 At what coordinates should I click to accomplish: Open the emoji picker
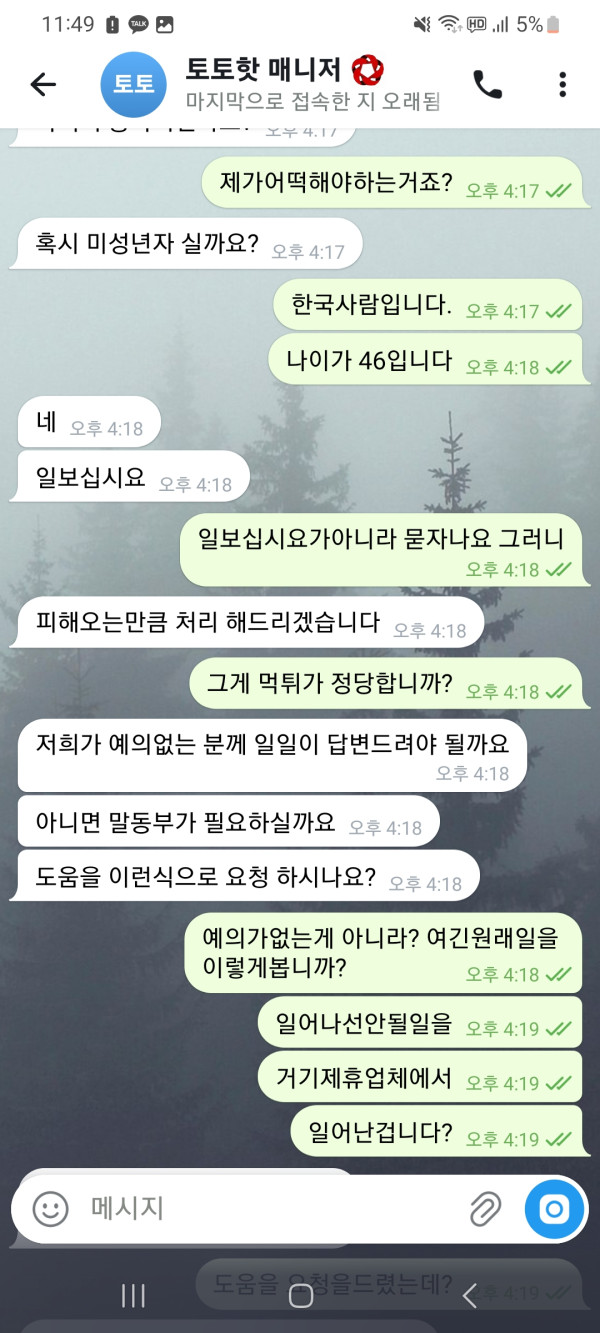(x=50, y=1209)
